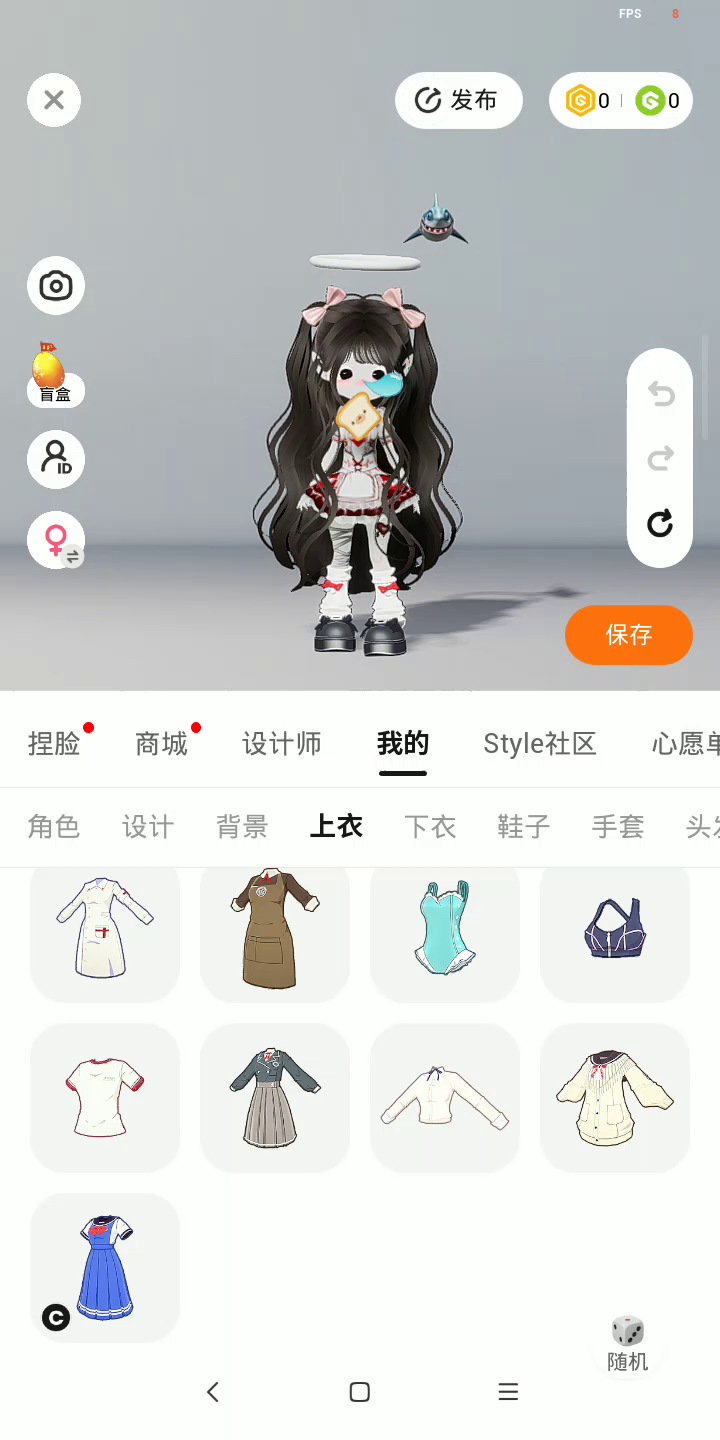The height and width of the screenshot is (1440, 720).
Task: Open the camera to photograph avatar
Action: point(56,286)
